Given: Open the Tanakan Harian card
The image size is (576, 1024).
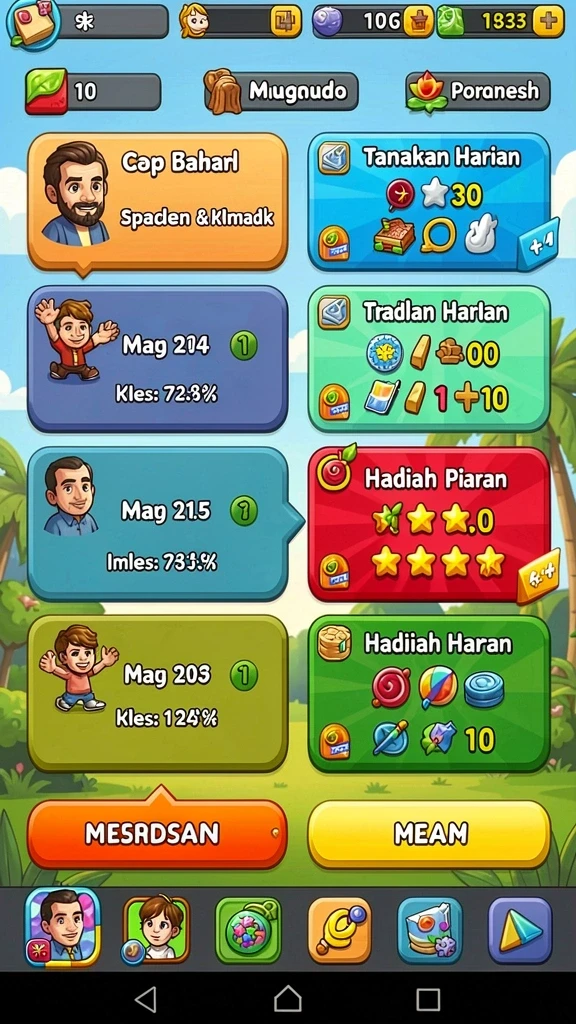Looking at the screenshot, I should (x=429, y=202).
